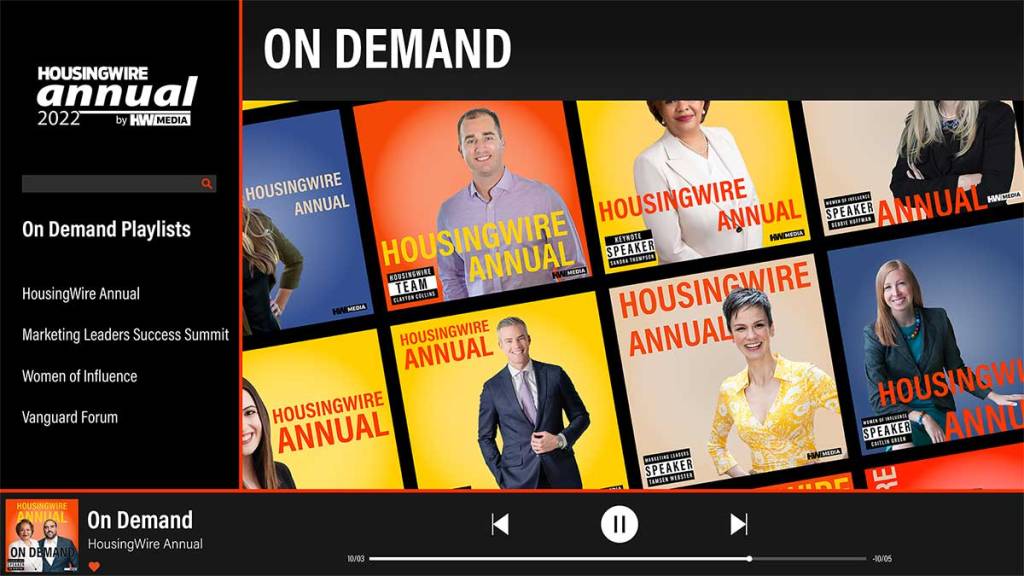Select the Women of Influence playlist

80,376
